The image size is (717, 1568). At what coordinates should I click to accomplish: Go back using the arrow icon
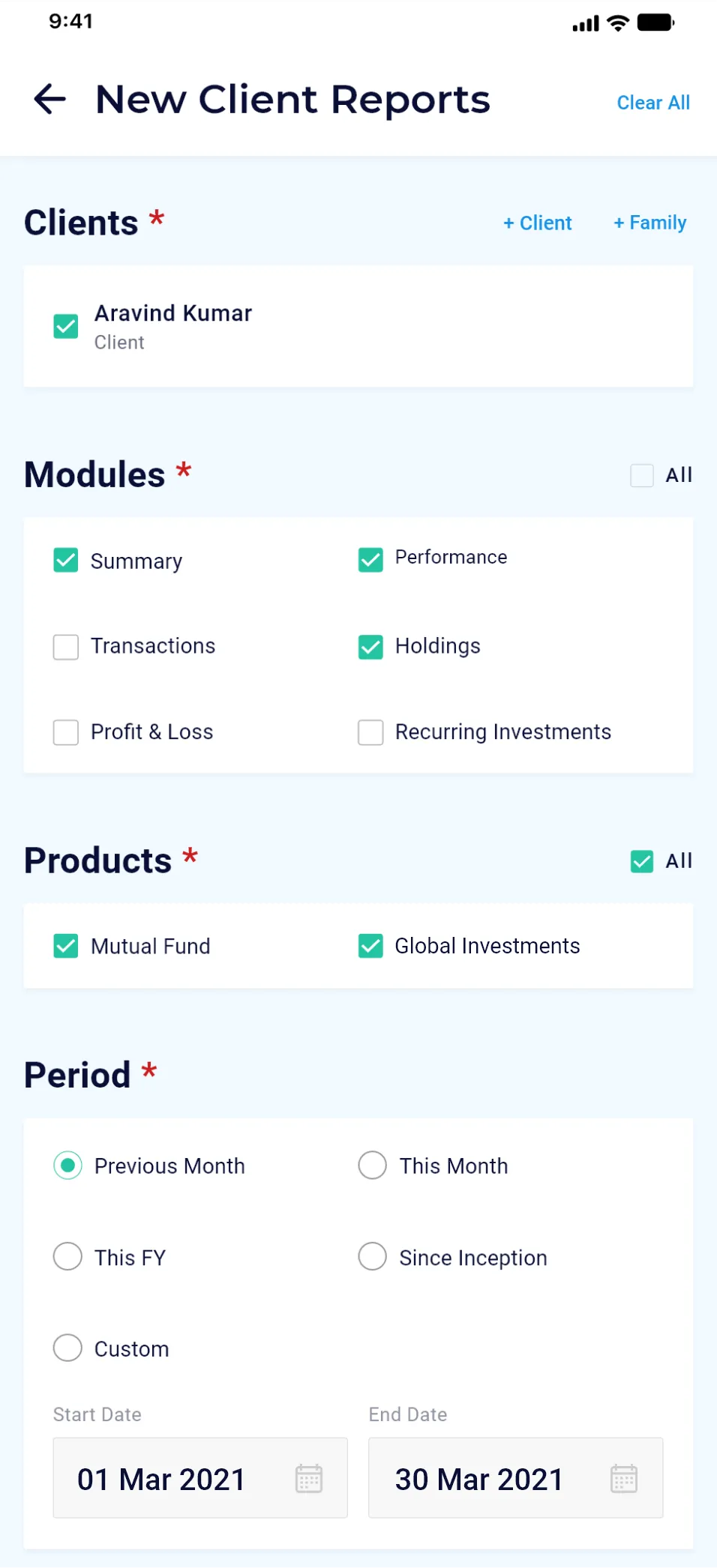(50, 99)
